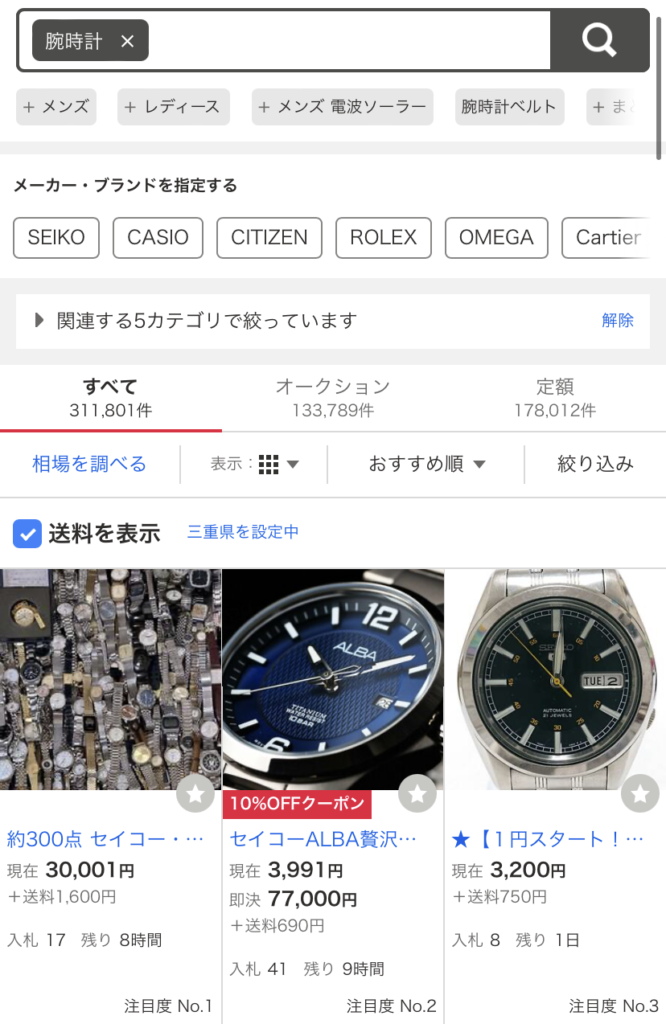
Task: Remove the 腕時計 search keyword chip
Action: [127, 41]
